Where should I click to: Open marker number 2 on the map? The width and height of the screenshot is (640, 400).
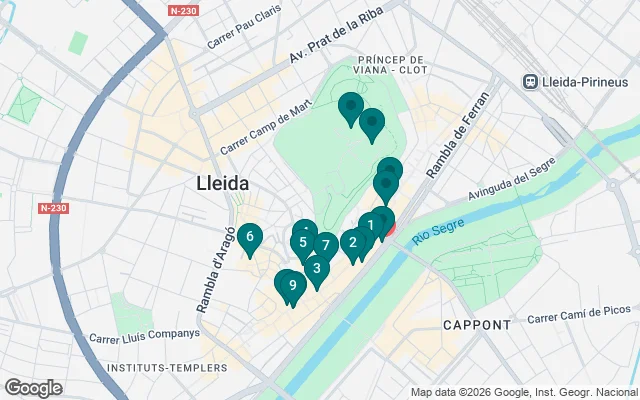pos(352,242)
